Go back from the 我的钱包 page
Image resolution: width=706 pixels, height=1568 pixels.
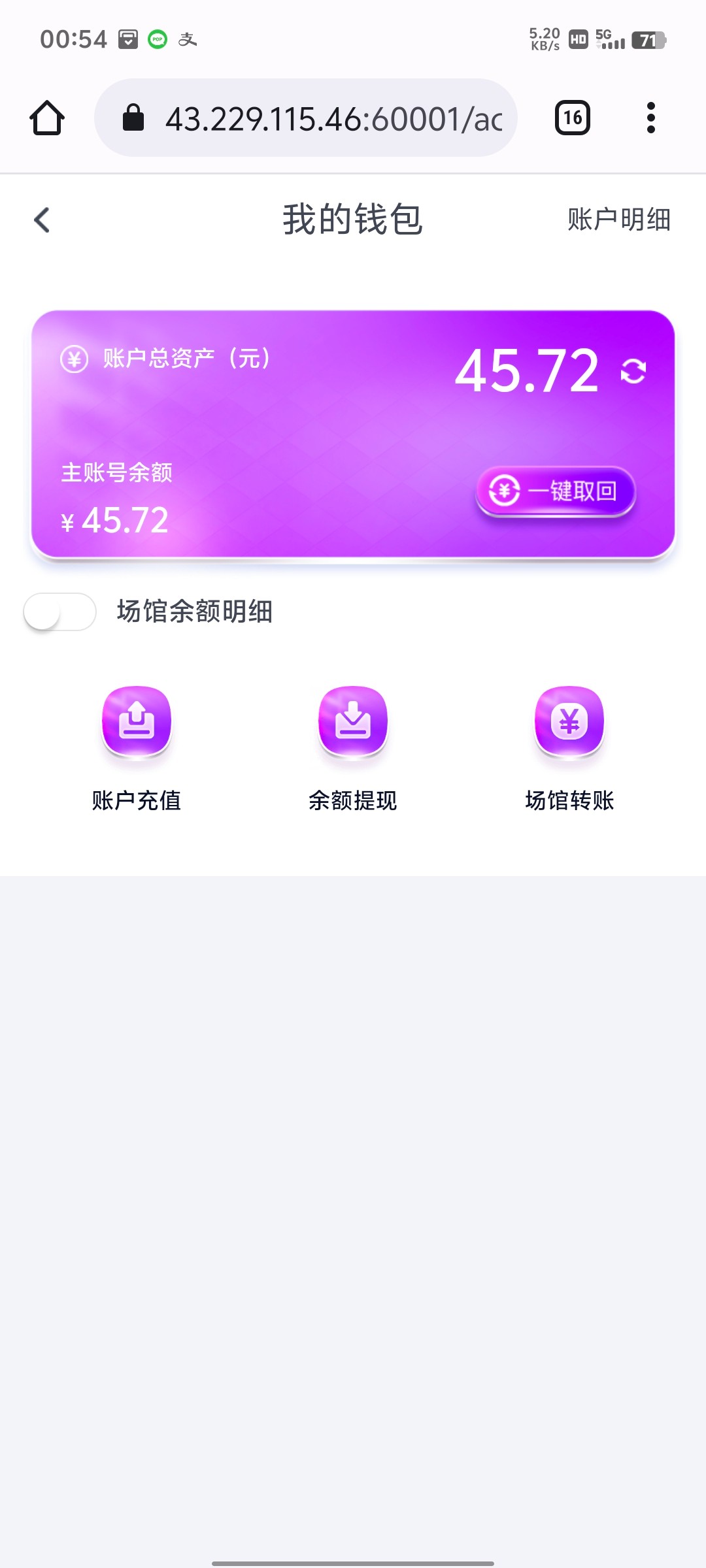42,220
